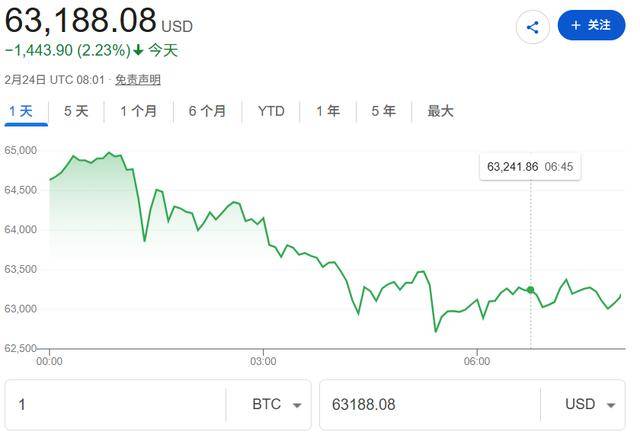Select the 1 天 time range tab
The height and width of the screenshot is (432, 640).
point(20,111)
